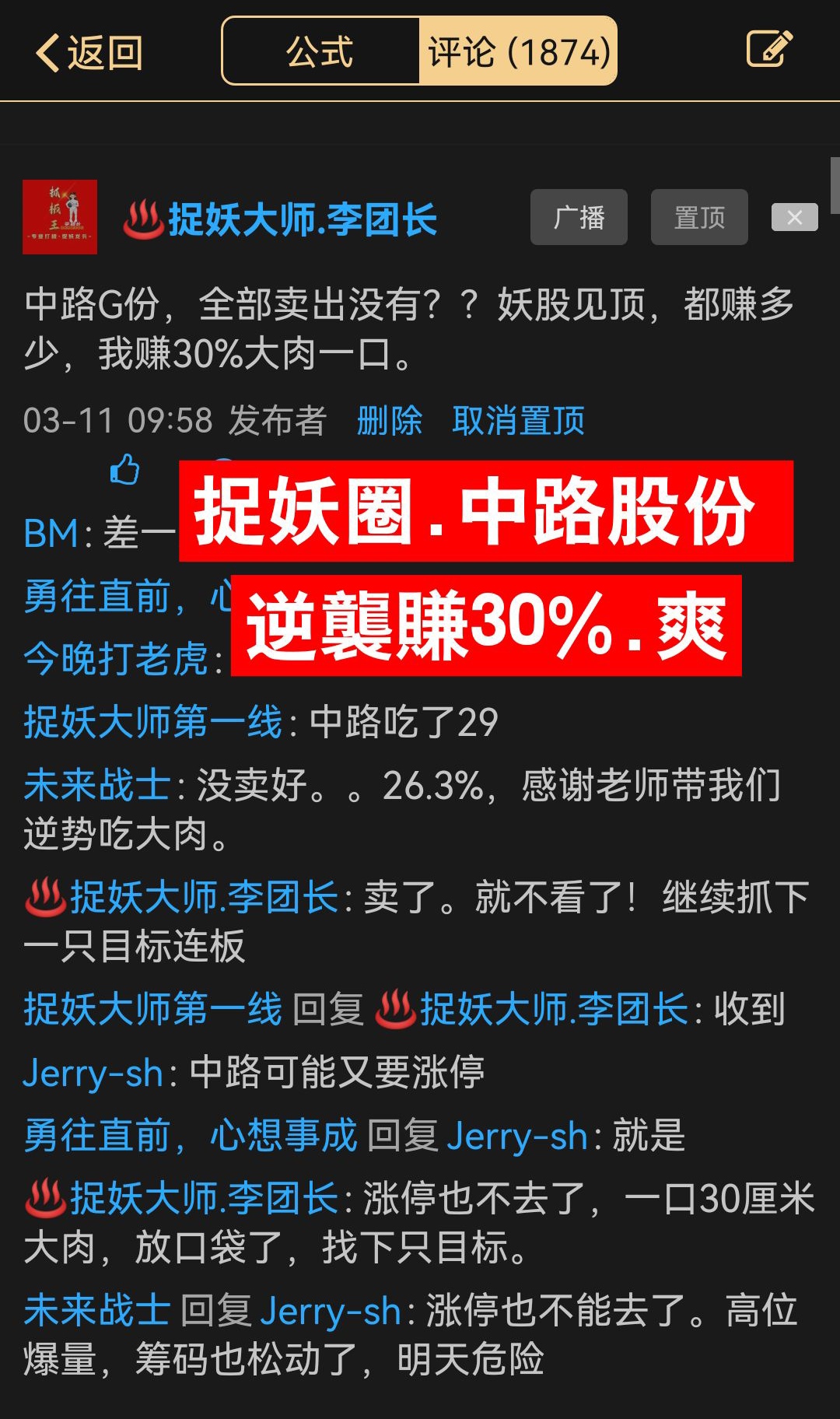The image size is (840, 1419).
Task: Switch to the 公式 tab
Action: [320, 52]
